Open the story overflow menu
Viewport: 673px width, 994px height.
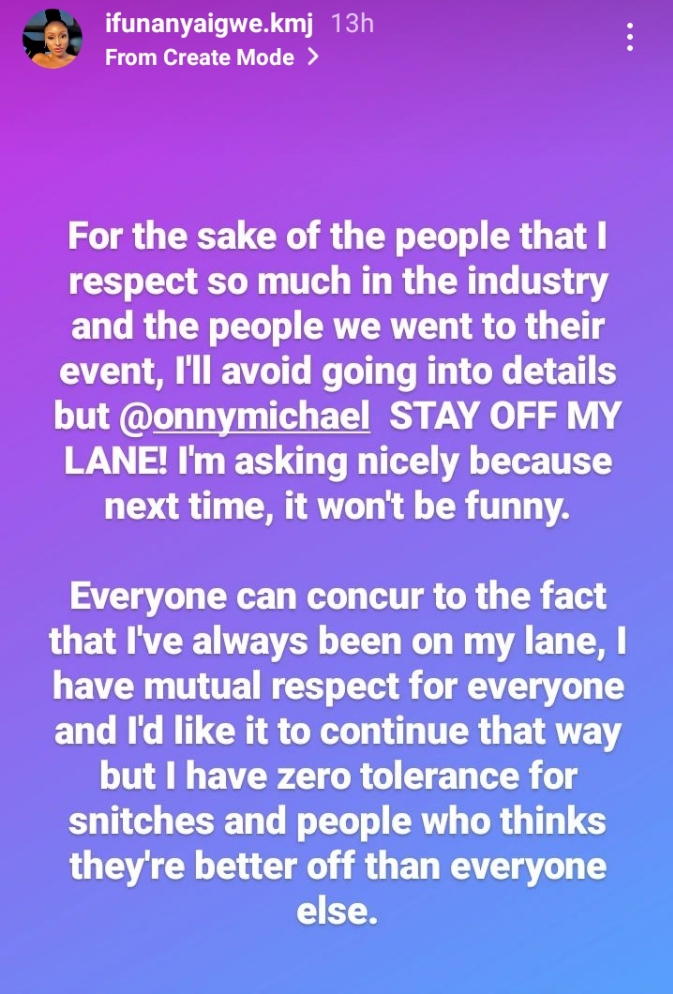coord(629,37)
